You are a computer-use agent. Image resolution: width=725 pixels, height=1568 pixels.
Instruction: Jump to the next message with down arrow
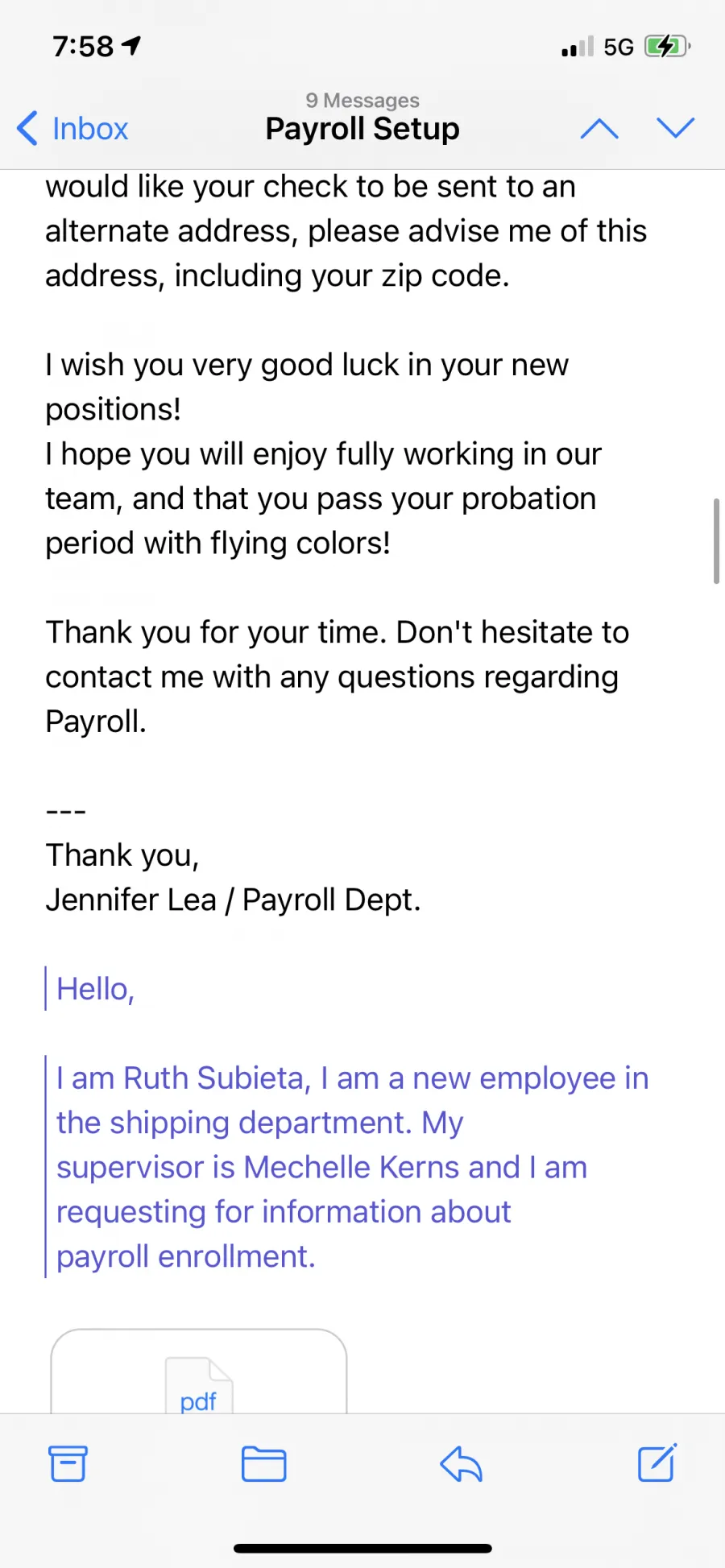point(675,128)
